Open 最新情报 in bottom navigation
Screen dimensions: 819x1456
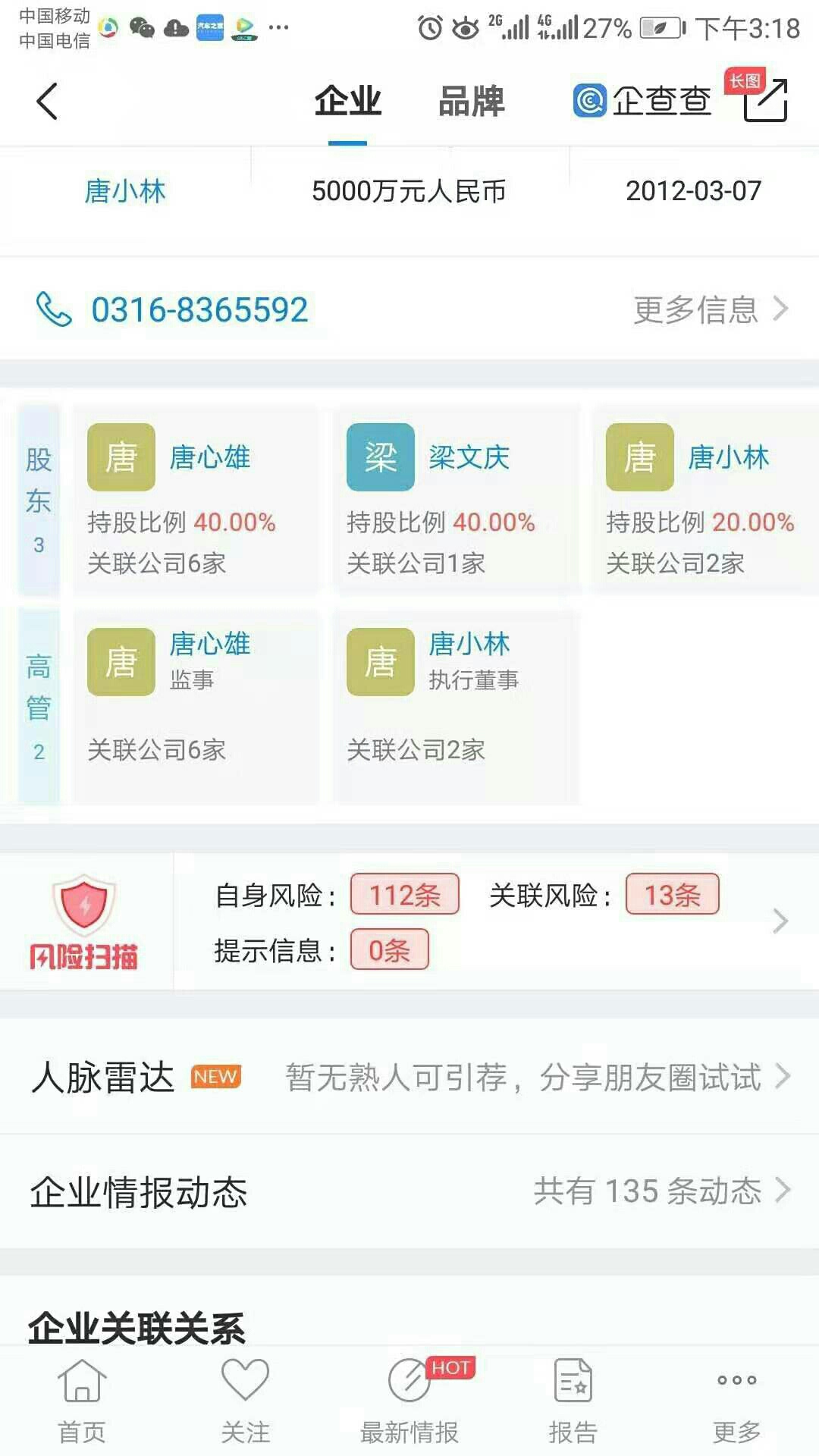409,1401
